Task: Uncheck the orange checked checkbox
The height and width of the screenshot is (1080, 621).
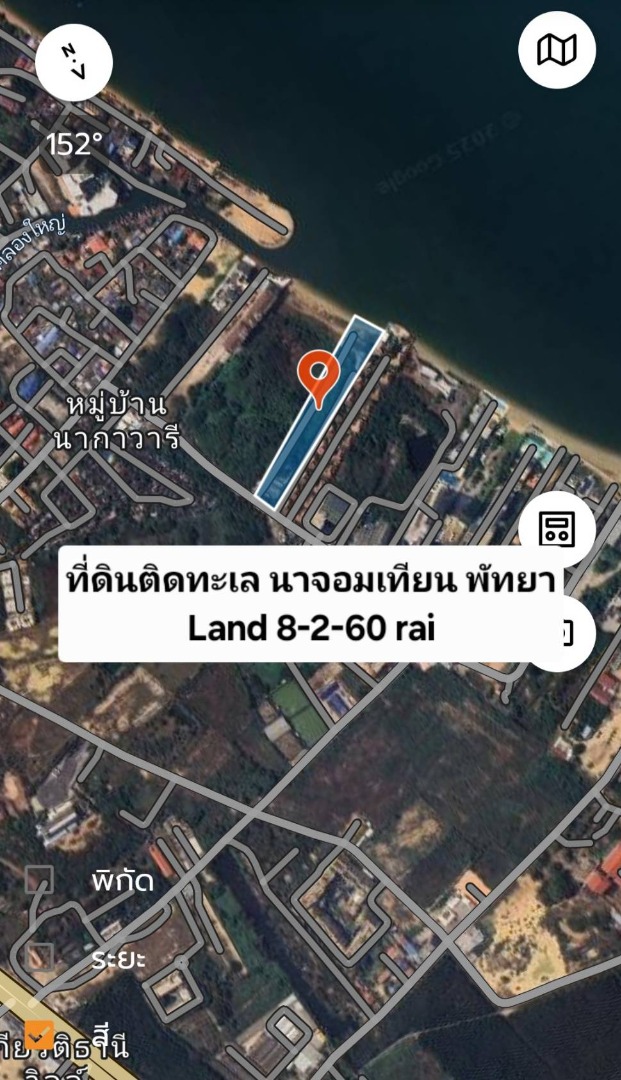Action: coord(39,1034)
